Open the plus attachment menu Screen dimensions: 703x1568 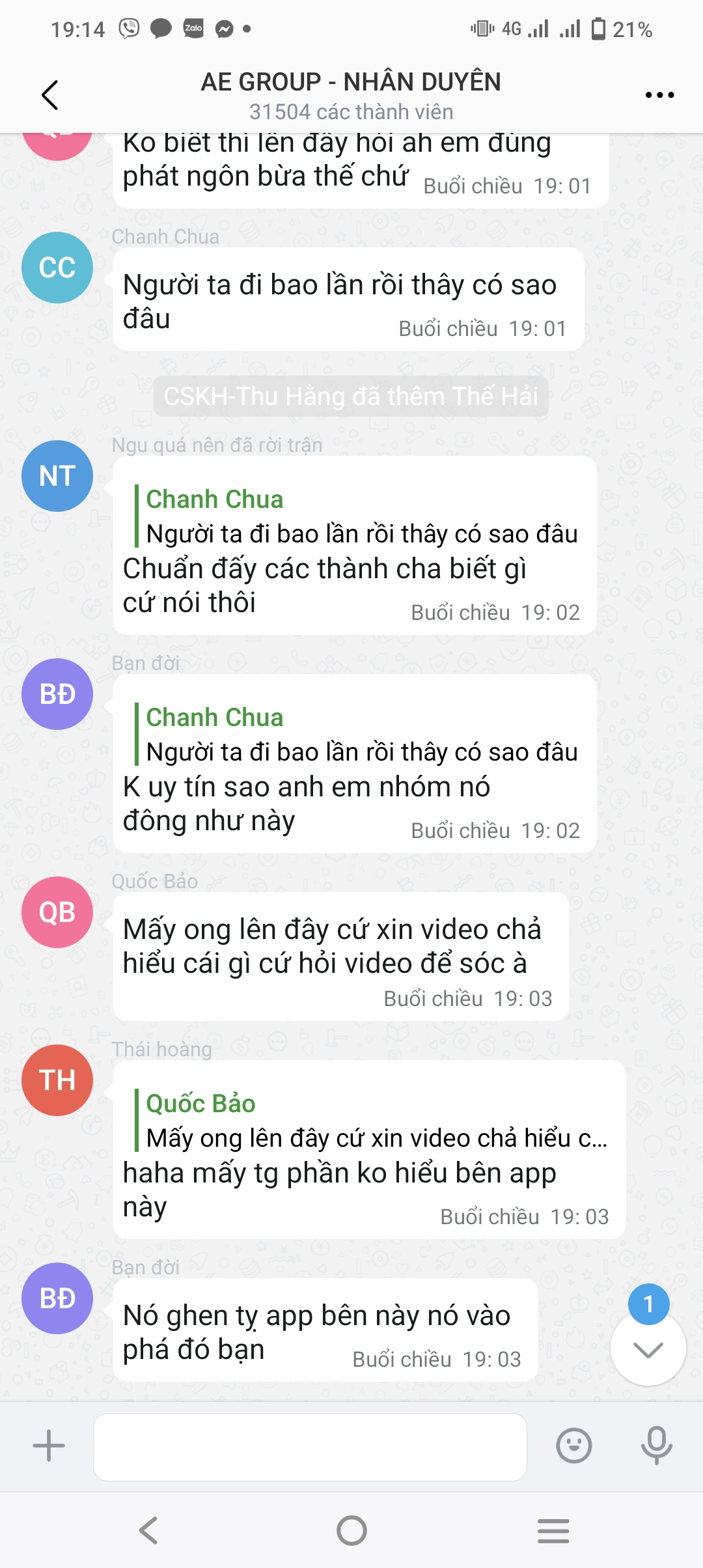click(49, 1446)
